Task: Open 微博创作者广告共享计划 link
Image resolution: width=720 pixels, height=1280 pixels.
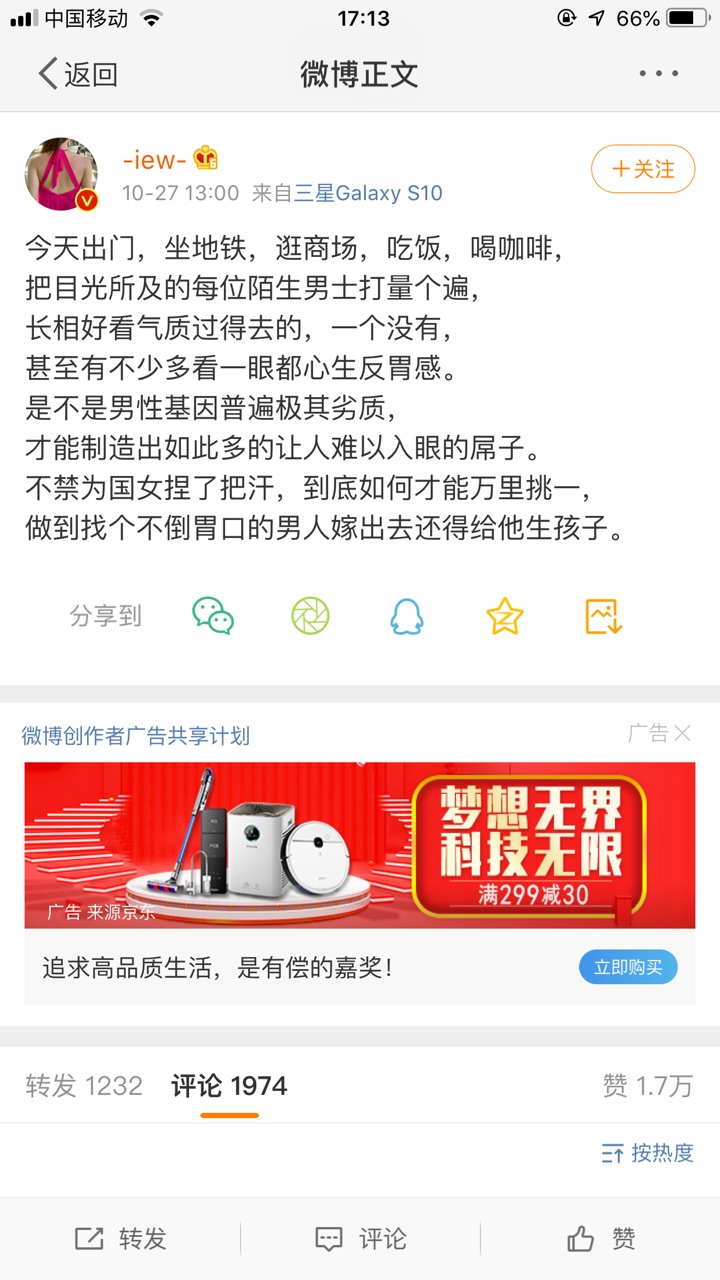Action: pos(136,736)
